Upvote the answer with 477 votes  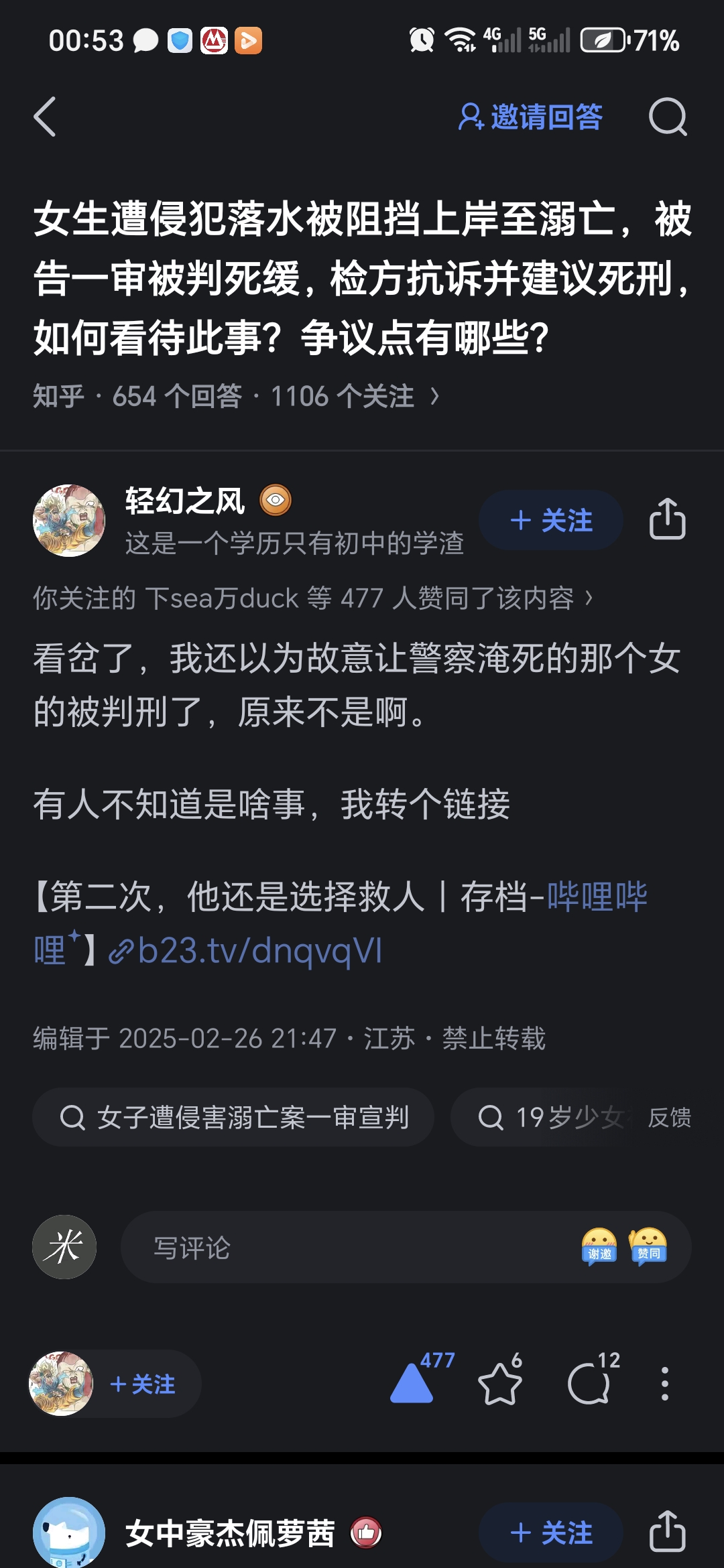pyautogui.click(x=412, y=1382)
